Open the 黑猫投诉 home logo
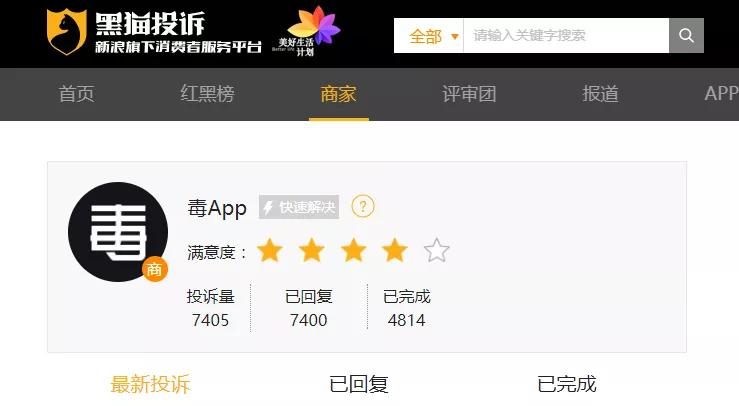This screenshot has width=739, height=406. point(154,32)
